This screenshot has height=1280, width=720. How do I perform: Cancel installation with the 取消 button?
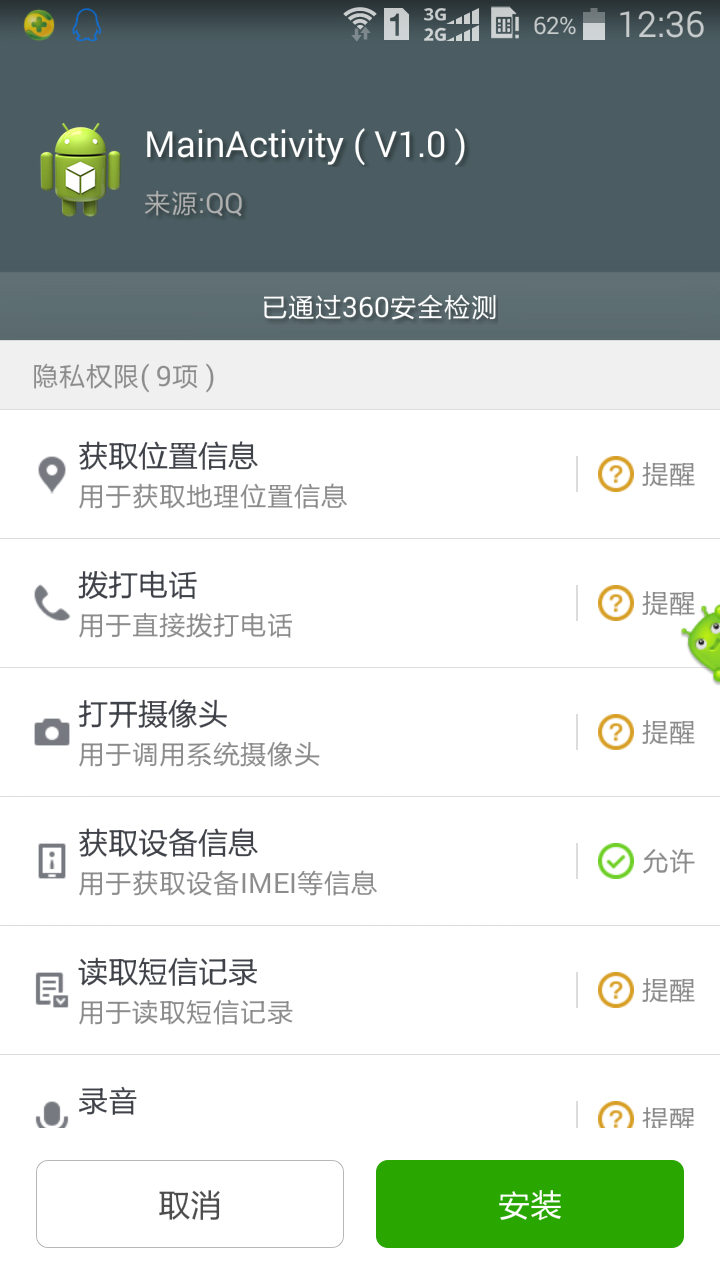tap(189, 1203)
